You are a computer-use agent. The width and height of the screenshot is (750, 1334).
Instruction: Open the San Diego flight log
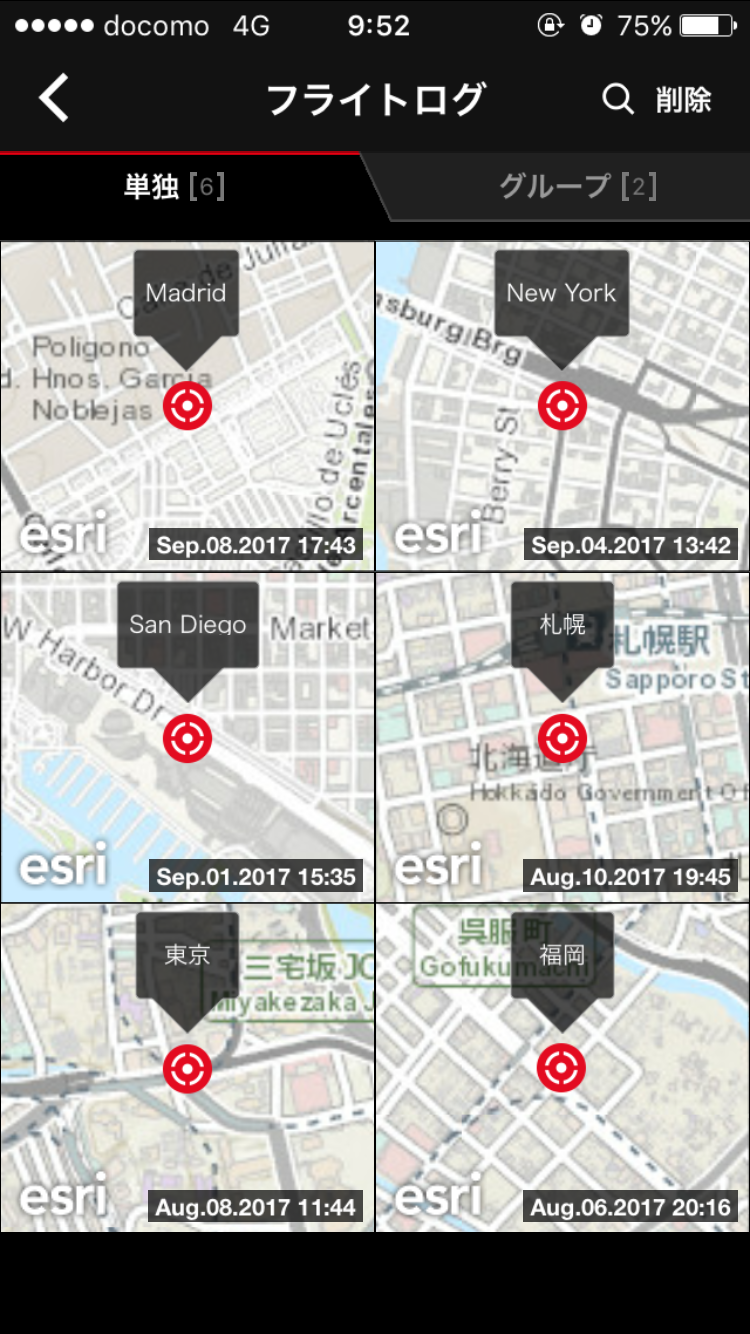point(187,738)
